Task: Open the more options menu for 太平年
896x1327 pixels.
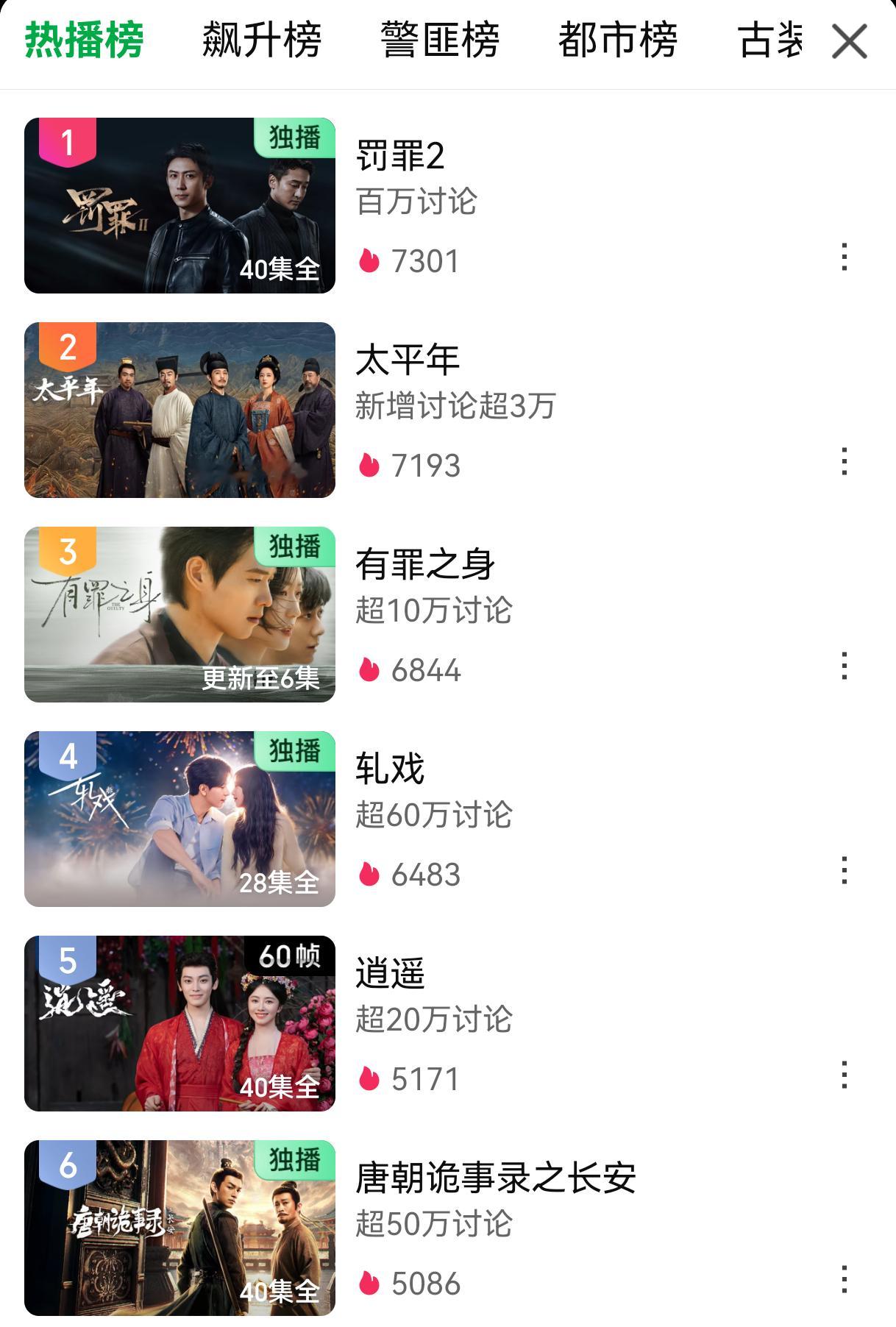Action: 844,463
